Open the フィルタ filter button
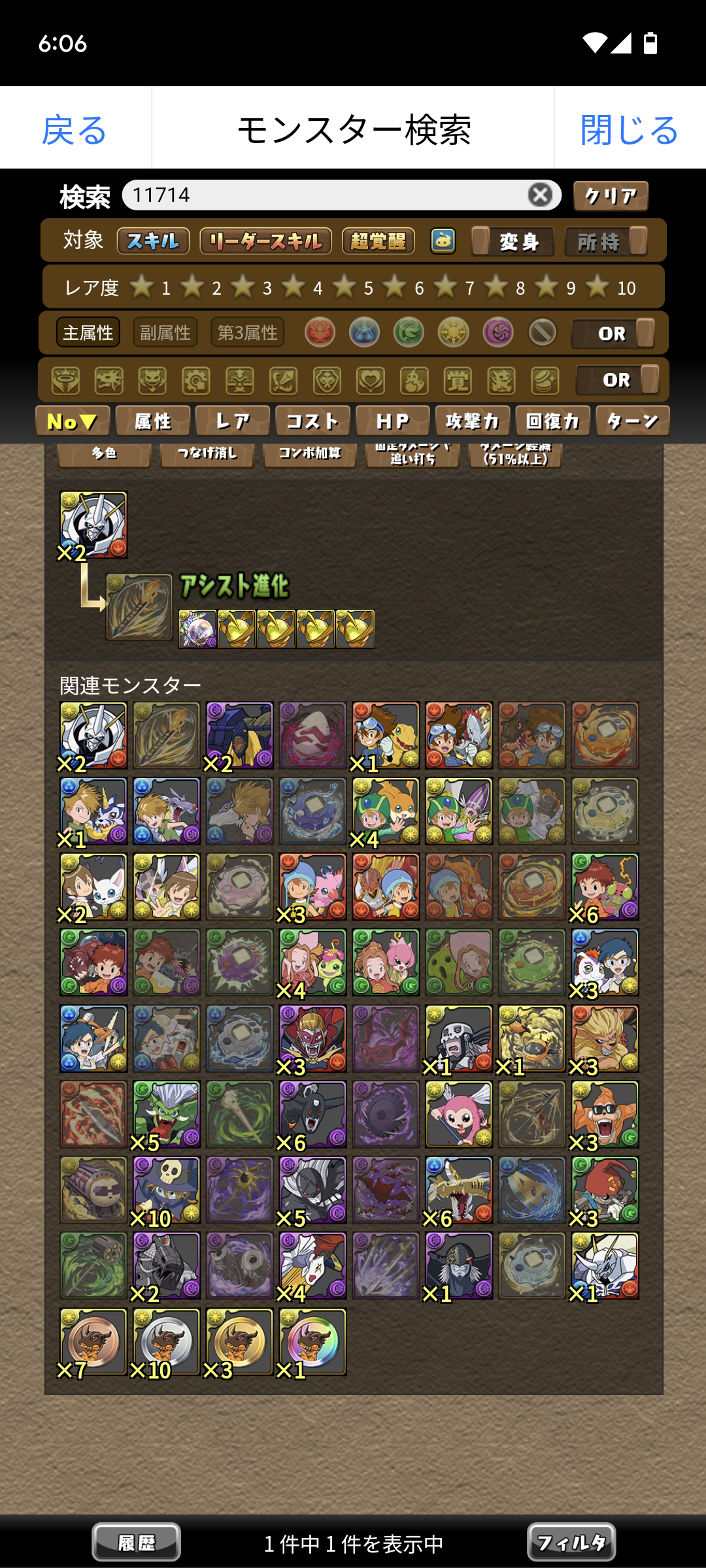706x1568 pixels. [x=571, y=1543]
